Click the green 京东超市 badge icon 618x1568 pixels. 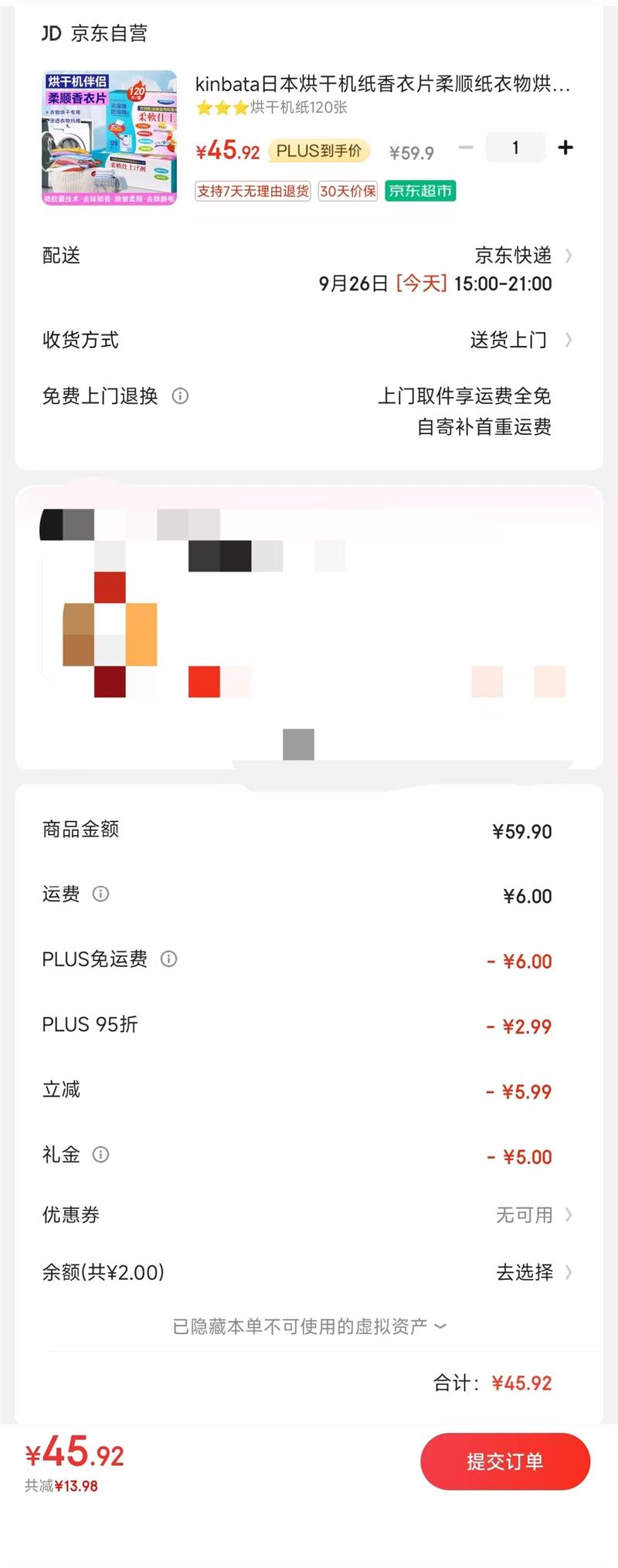pyautogui.click(x=419, y=190)
